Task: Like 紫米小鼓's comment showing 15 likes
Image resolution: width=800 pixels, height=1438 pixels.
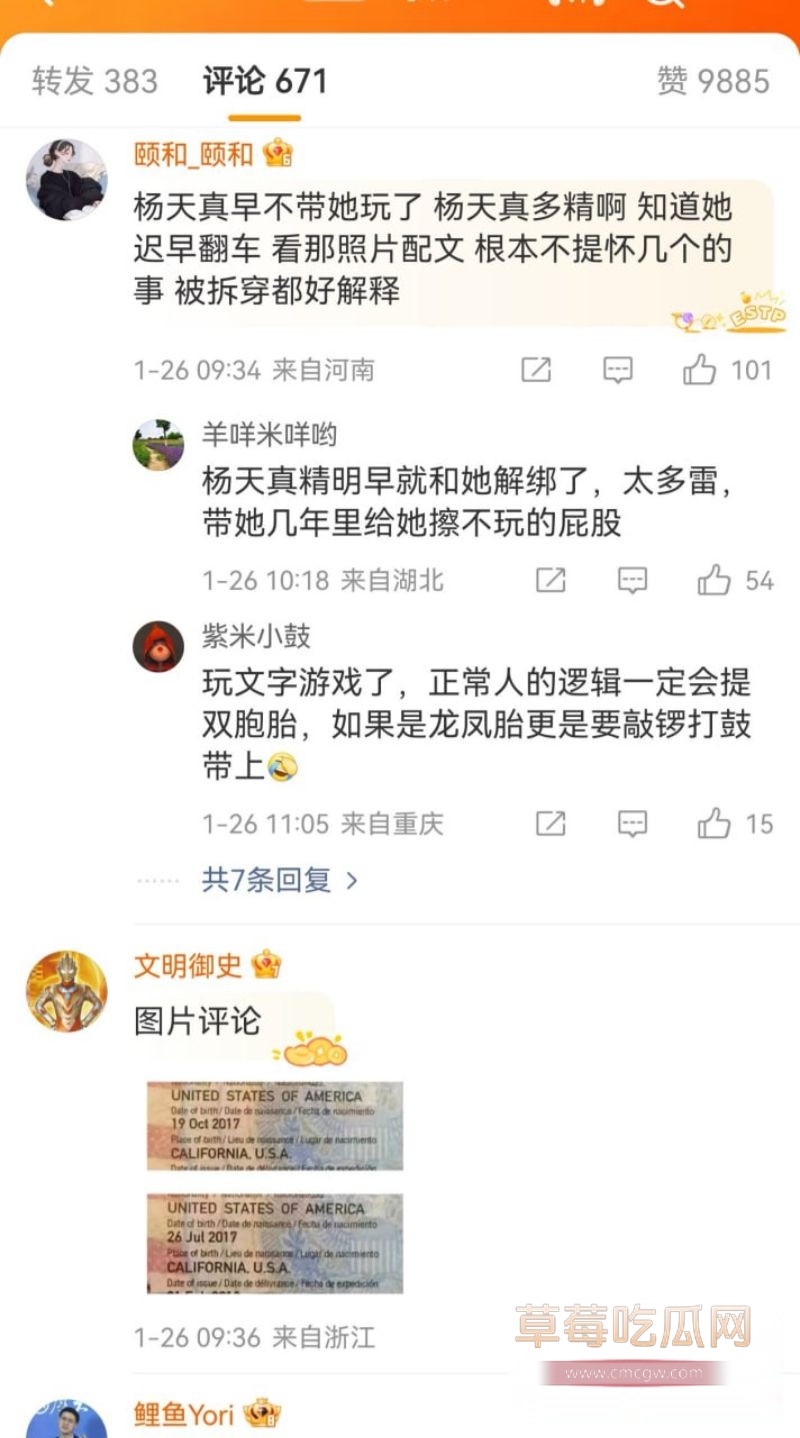Action: pos(713,823)
